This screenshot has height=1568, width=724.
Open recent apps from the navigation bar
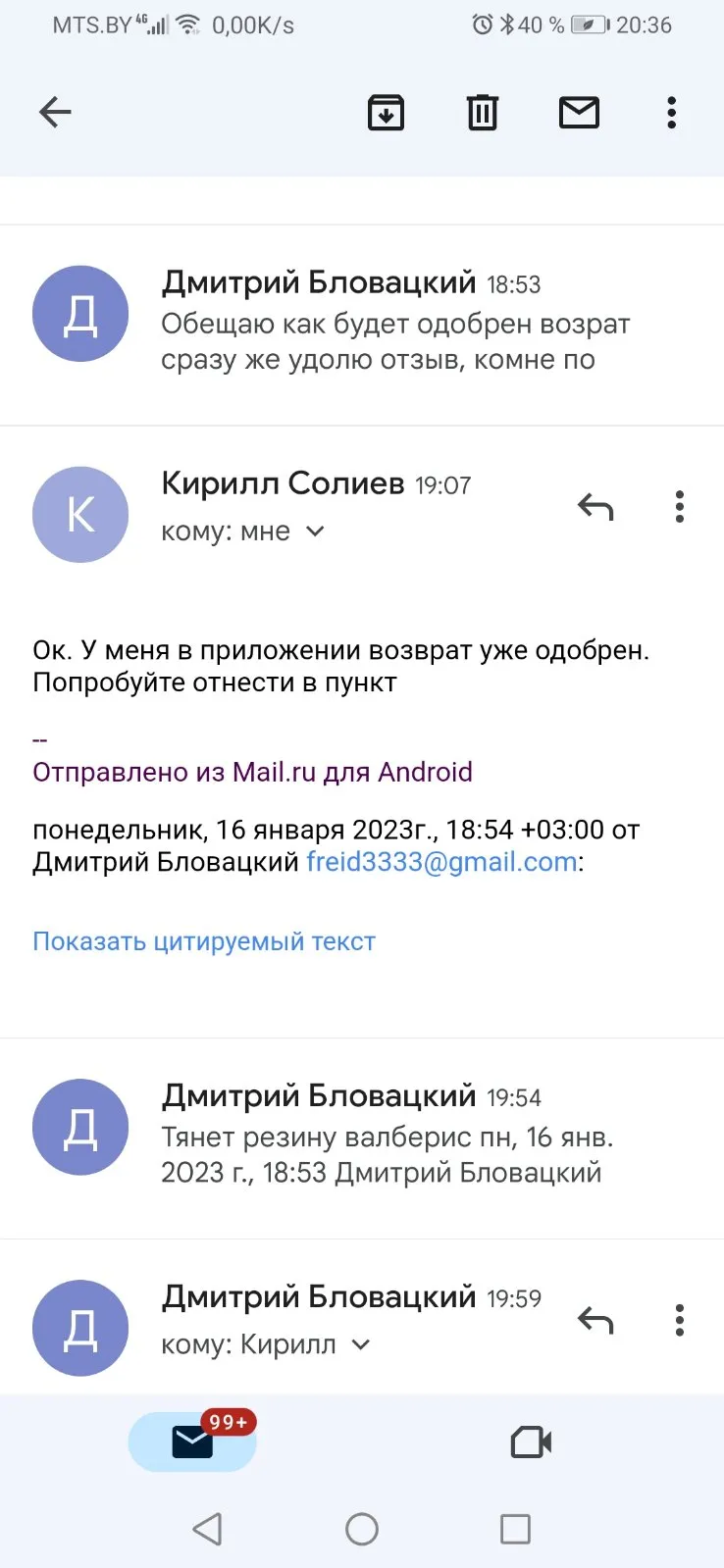point(515,1529)
